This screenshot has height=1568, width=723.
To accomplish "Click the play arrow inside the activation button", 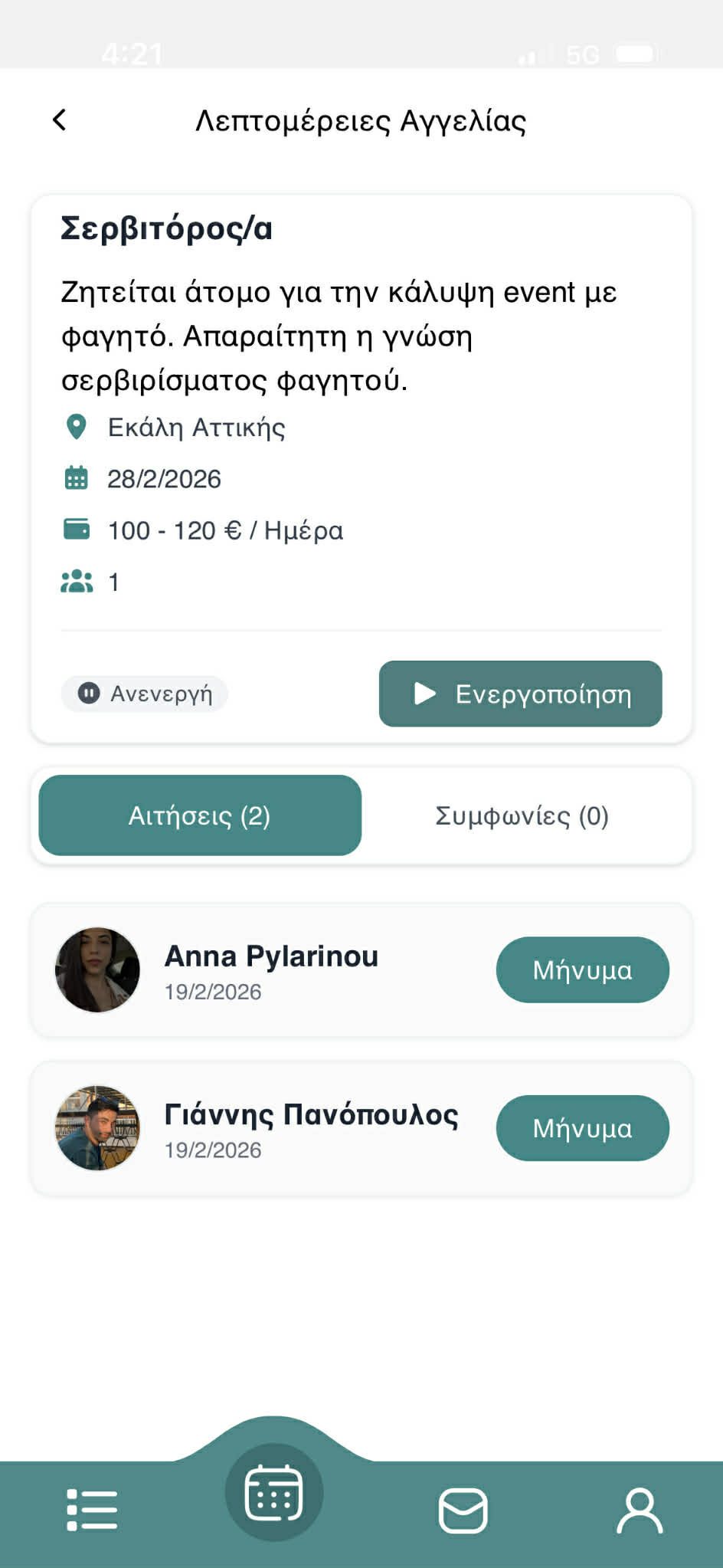I will [422, 694].
